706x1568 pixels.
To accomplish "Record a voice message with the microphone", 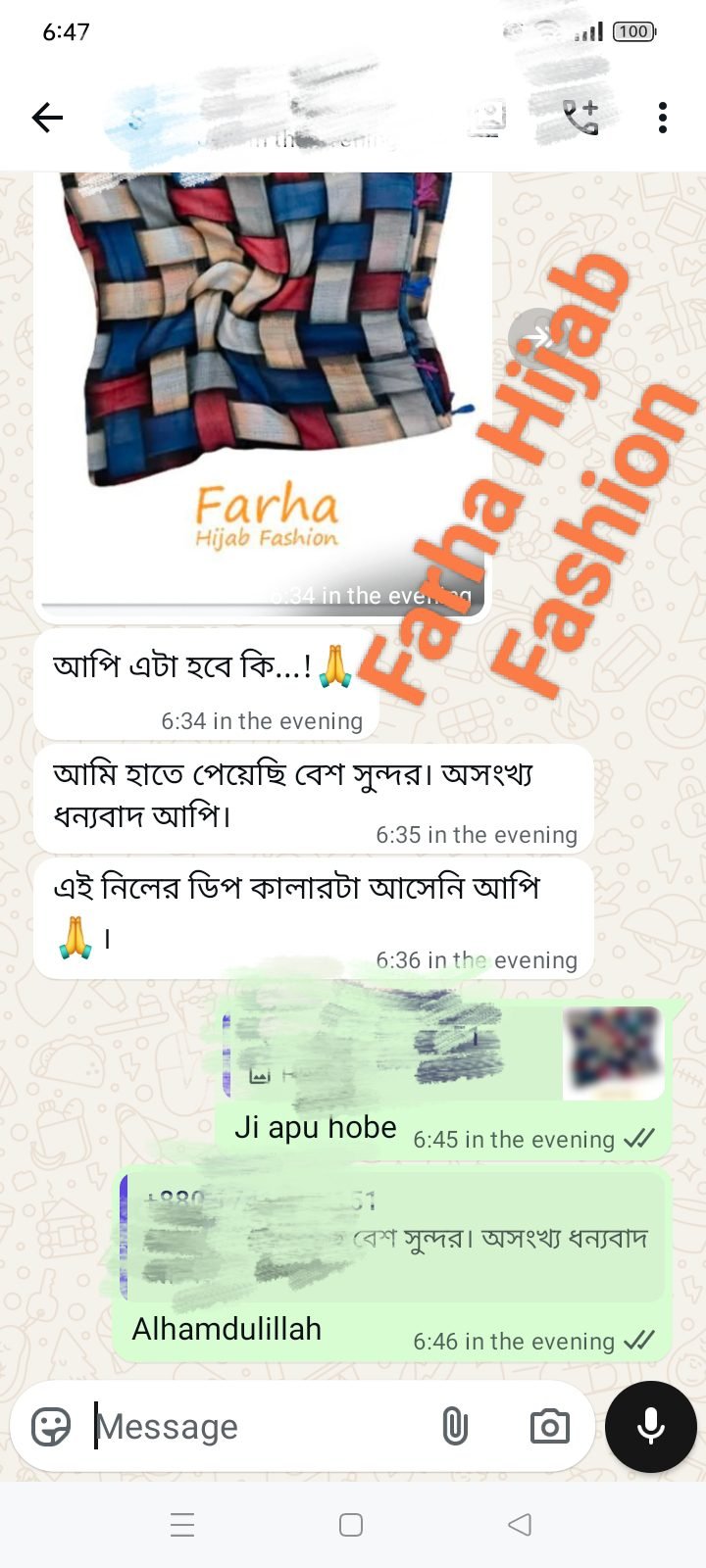I will pos(651,1427).
